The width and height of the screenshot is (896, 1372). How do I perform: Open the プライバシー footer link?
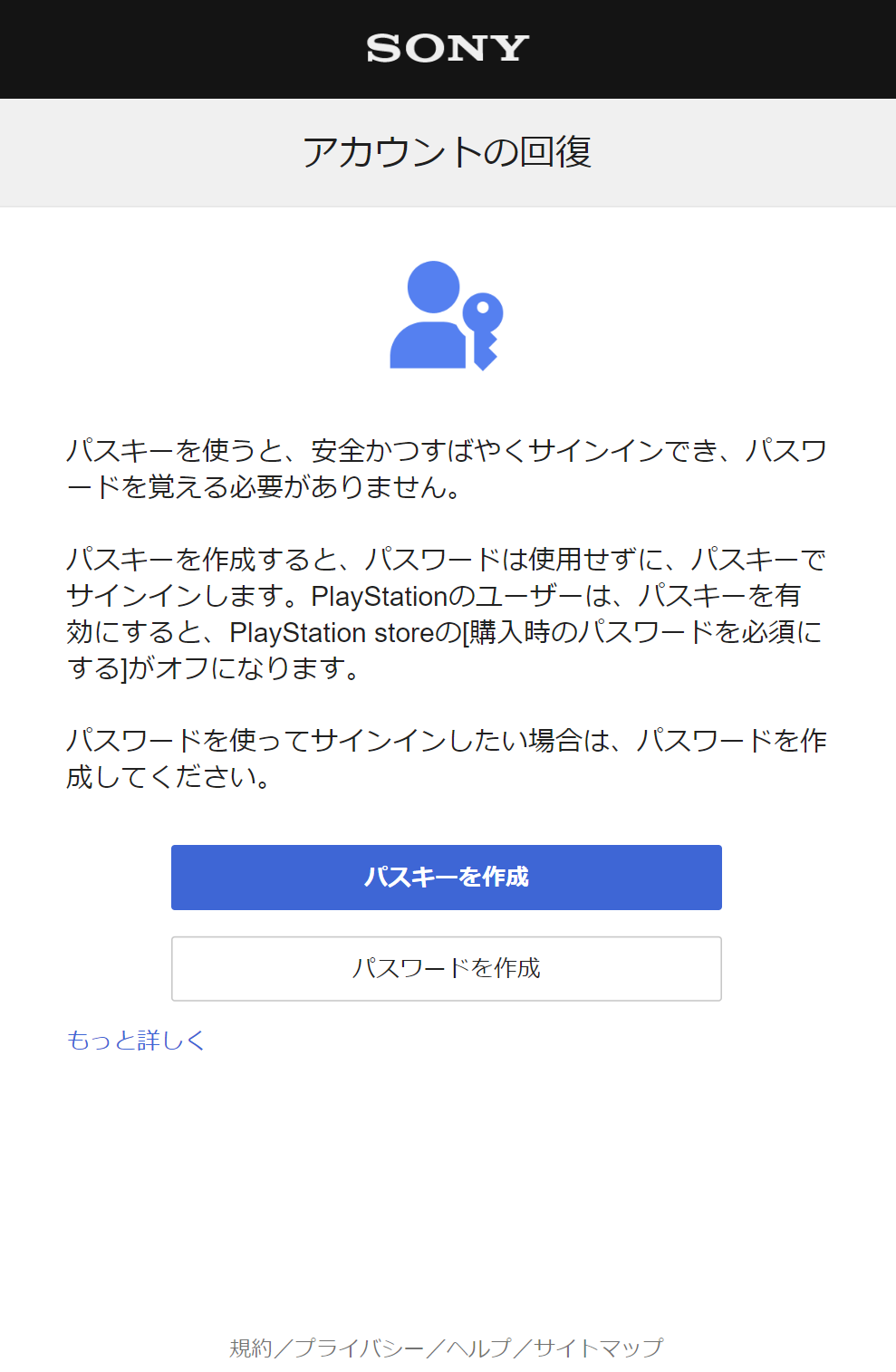(x=360, y=1348)
